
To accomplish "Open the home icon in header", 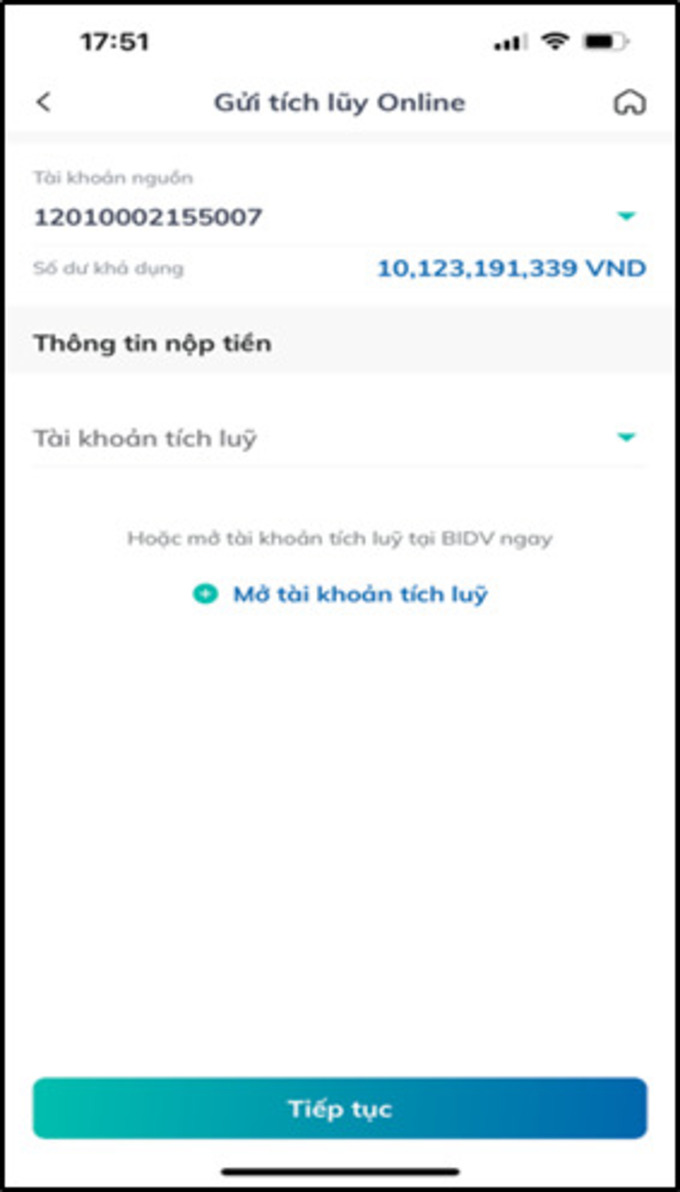I will (630, 103).
